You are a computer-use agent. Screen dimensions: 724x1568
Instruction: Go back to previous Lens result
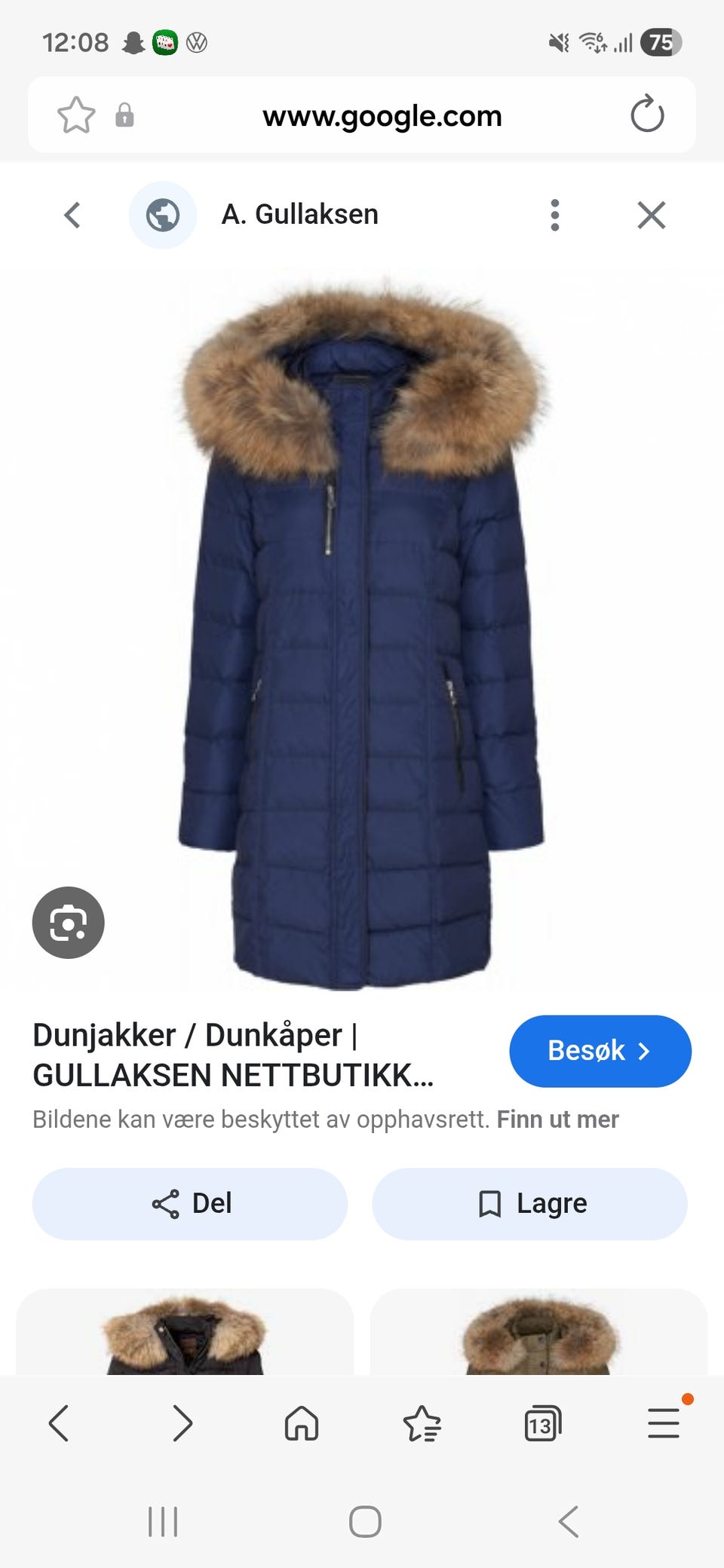point(72,215)
